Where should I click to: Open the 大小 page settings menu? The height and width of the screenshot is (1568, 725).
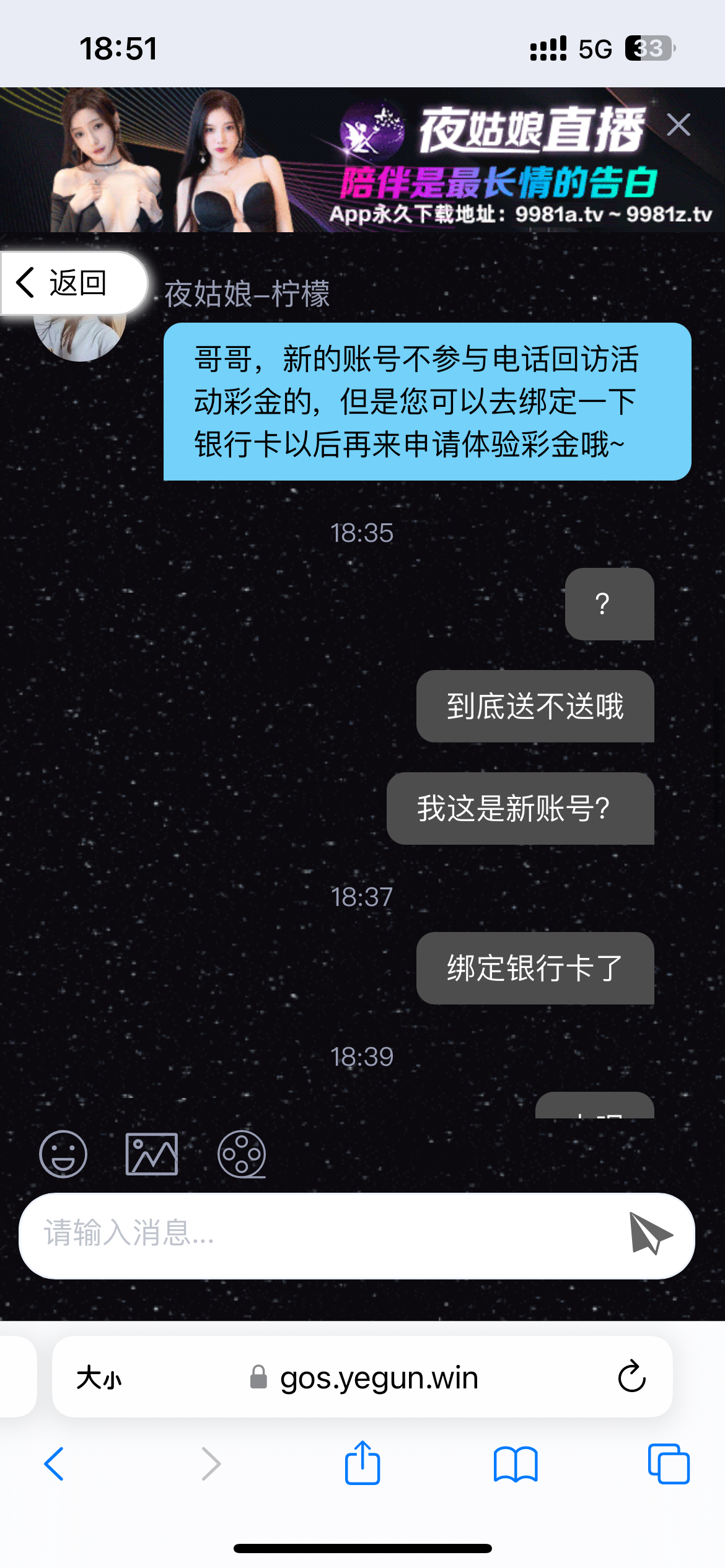99,1378
